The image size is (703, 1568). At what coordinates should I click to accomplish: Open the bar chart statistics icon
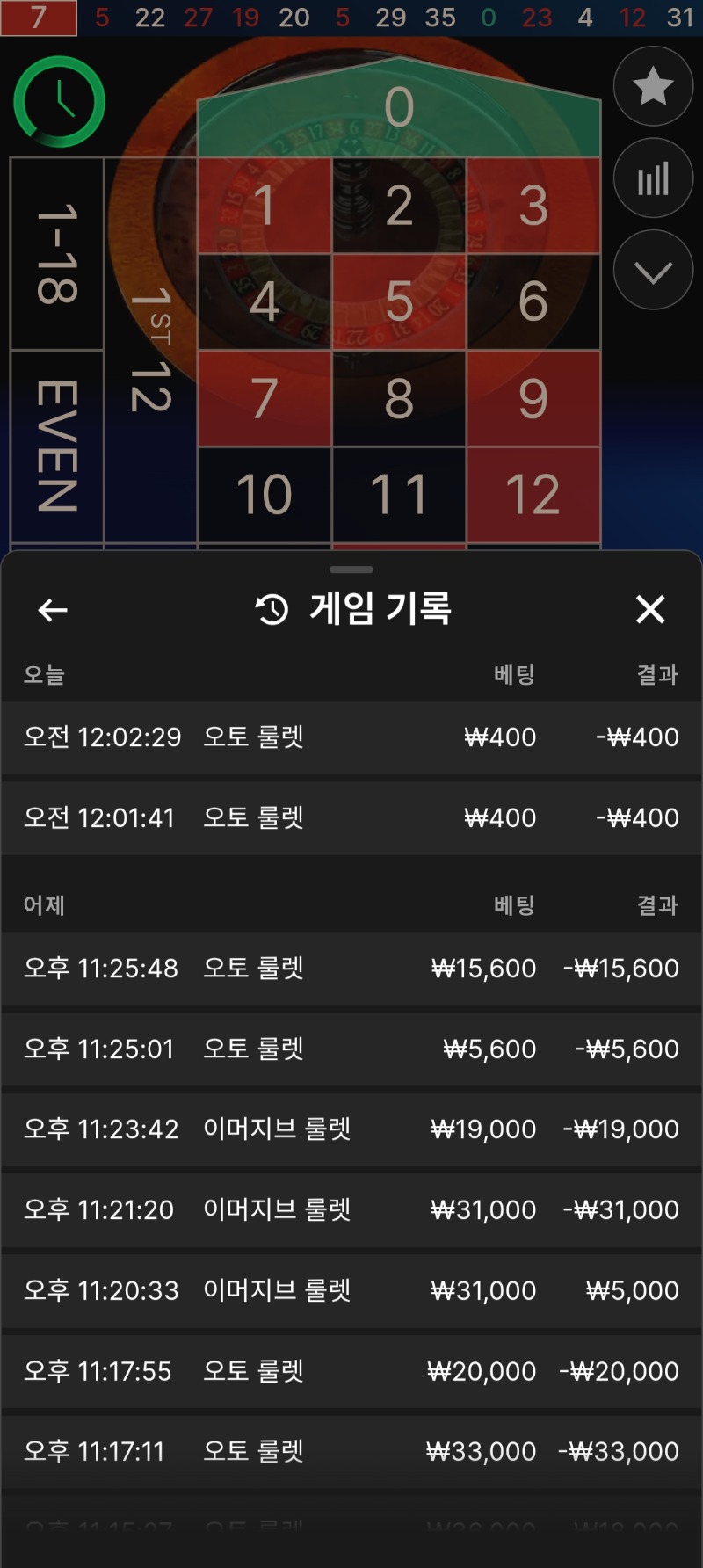pyautogui.click(x=653, y=178)
